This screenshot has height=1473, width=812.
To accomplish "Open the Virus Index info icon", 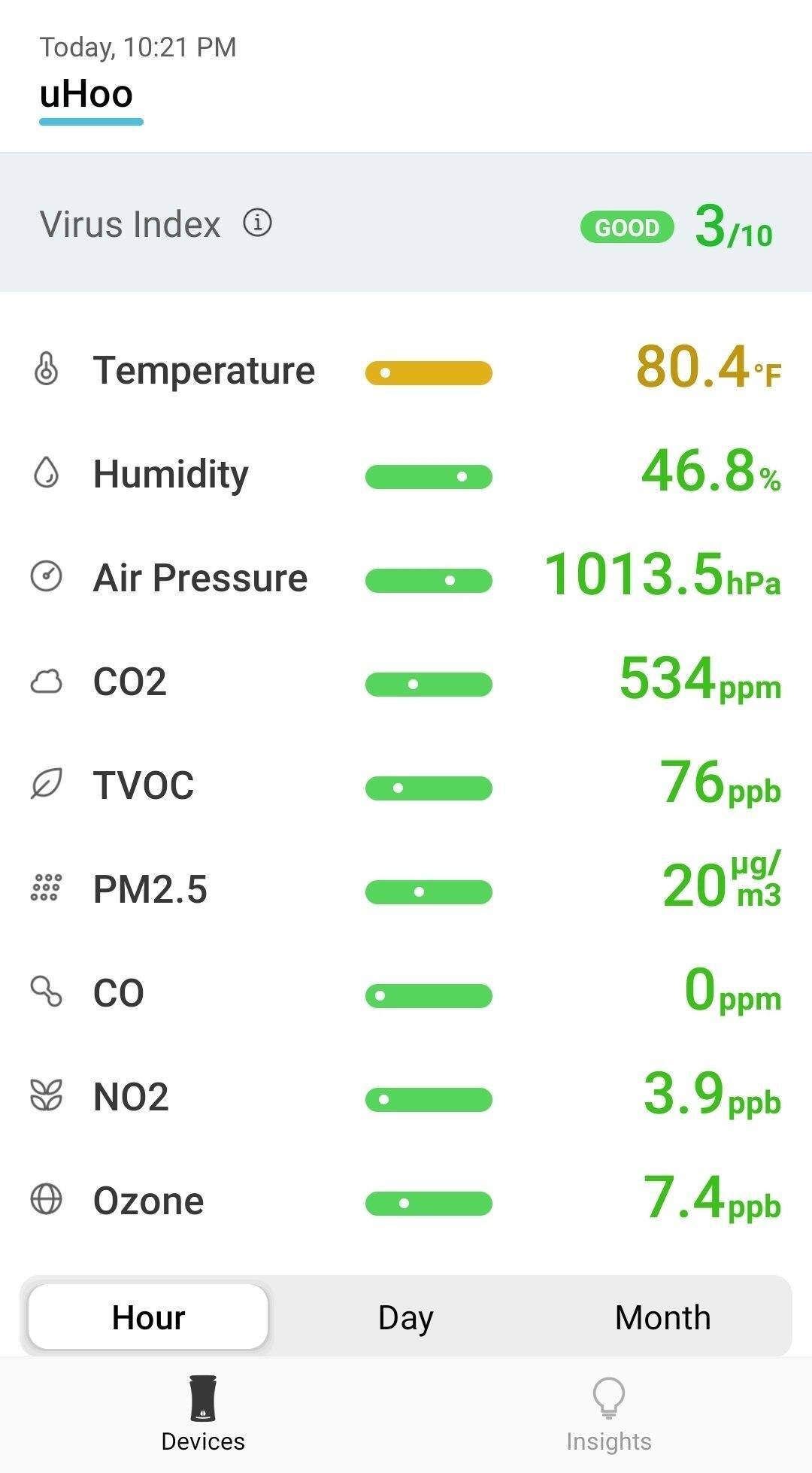I will pyautogui.click(x=257, y=223).
